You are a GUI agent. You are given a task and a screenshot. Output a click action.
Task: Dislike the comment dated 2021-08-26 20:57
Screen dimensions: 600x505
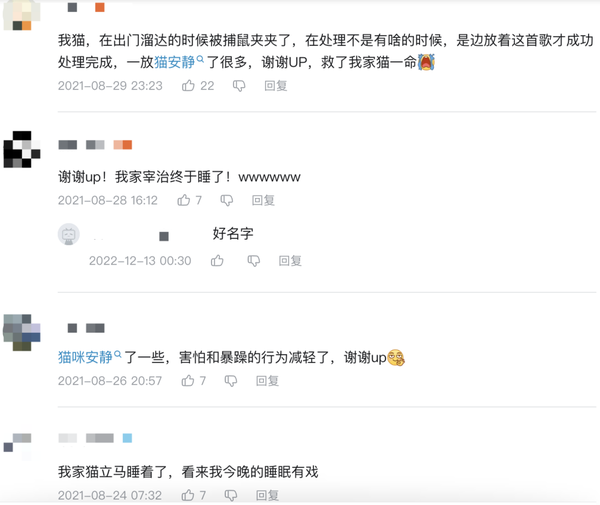pos(230,381)
